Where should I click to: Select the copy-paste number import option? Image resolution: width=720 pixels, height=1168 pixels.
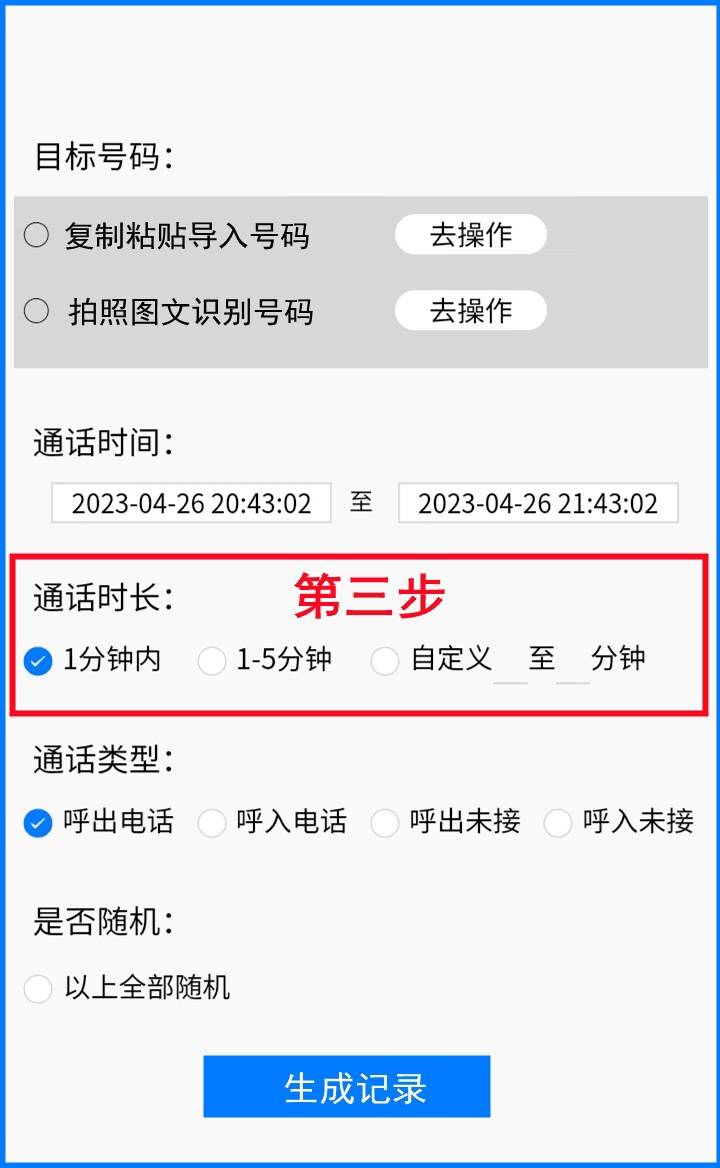tap(36, 236)
